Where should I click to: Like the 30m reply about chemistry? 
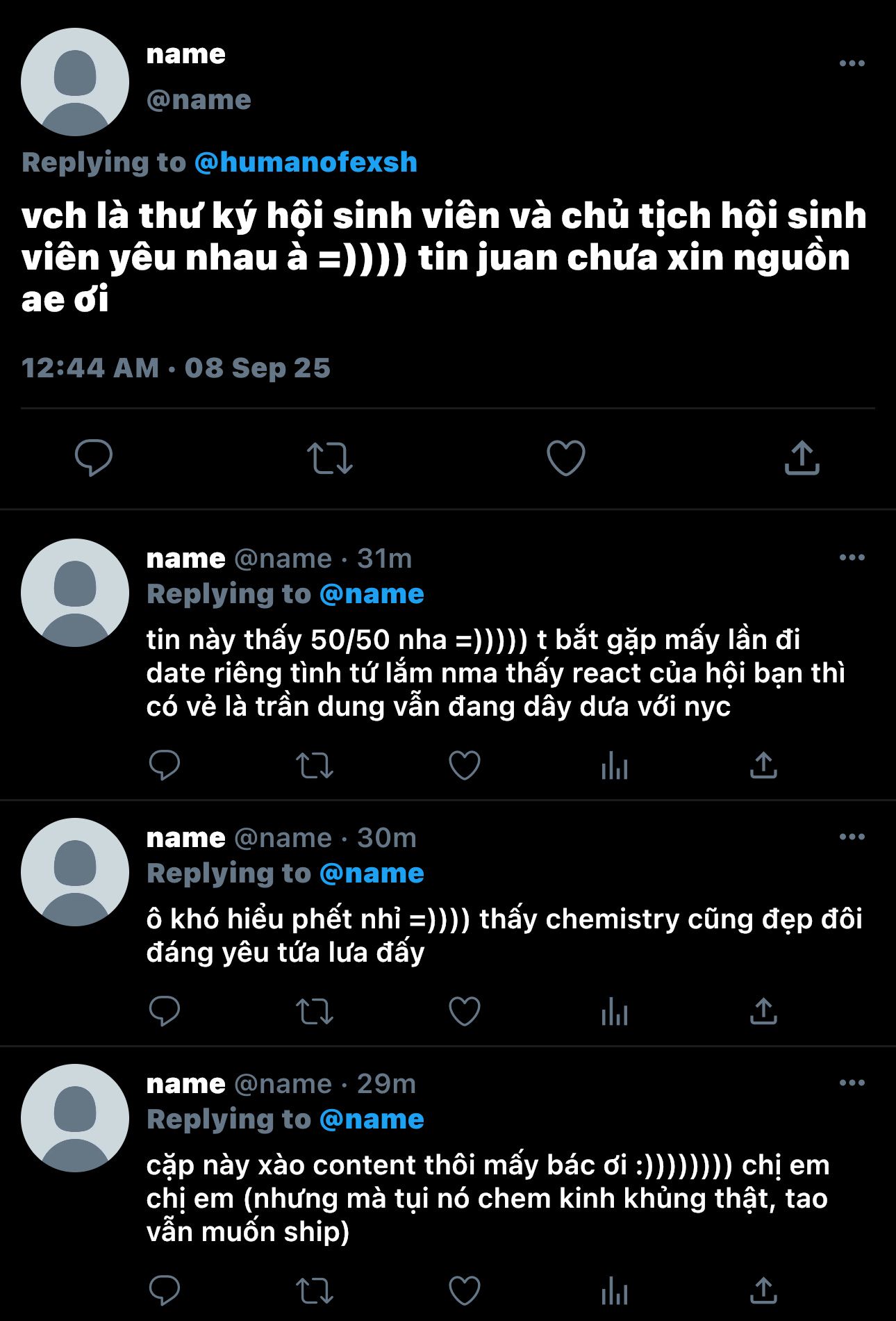pos(464,1012)
